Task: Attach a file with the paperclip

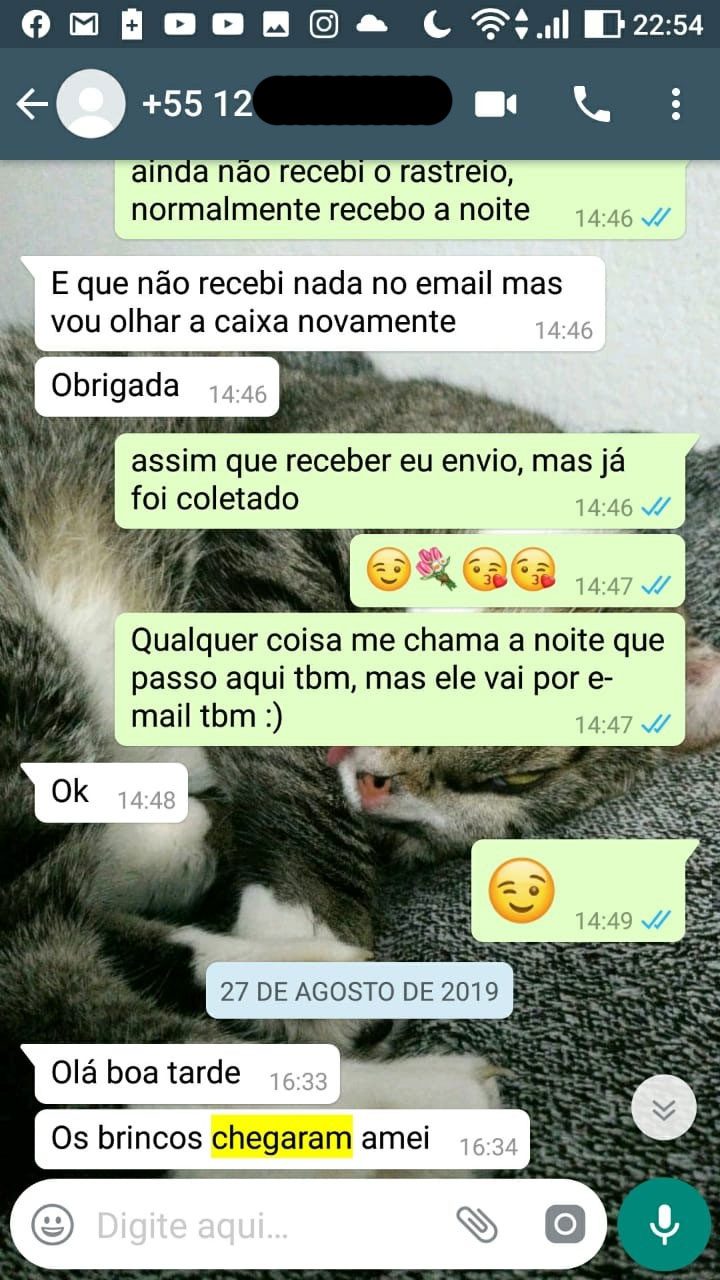Action: point(477,1224)
